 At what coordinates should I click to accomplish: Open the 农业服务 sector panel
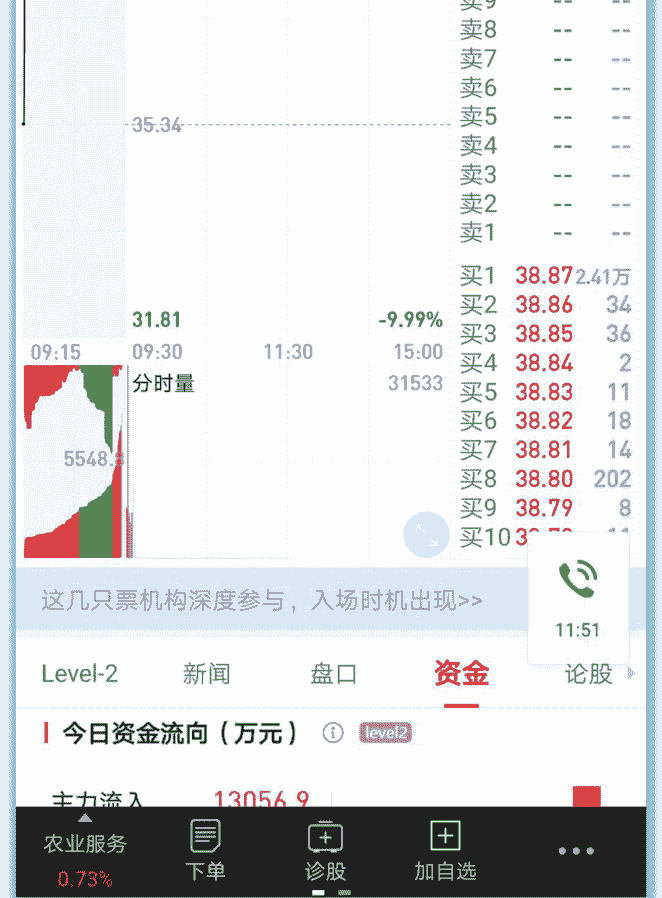coord(85,852)
